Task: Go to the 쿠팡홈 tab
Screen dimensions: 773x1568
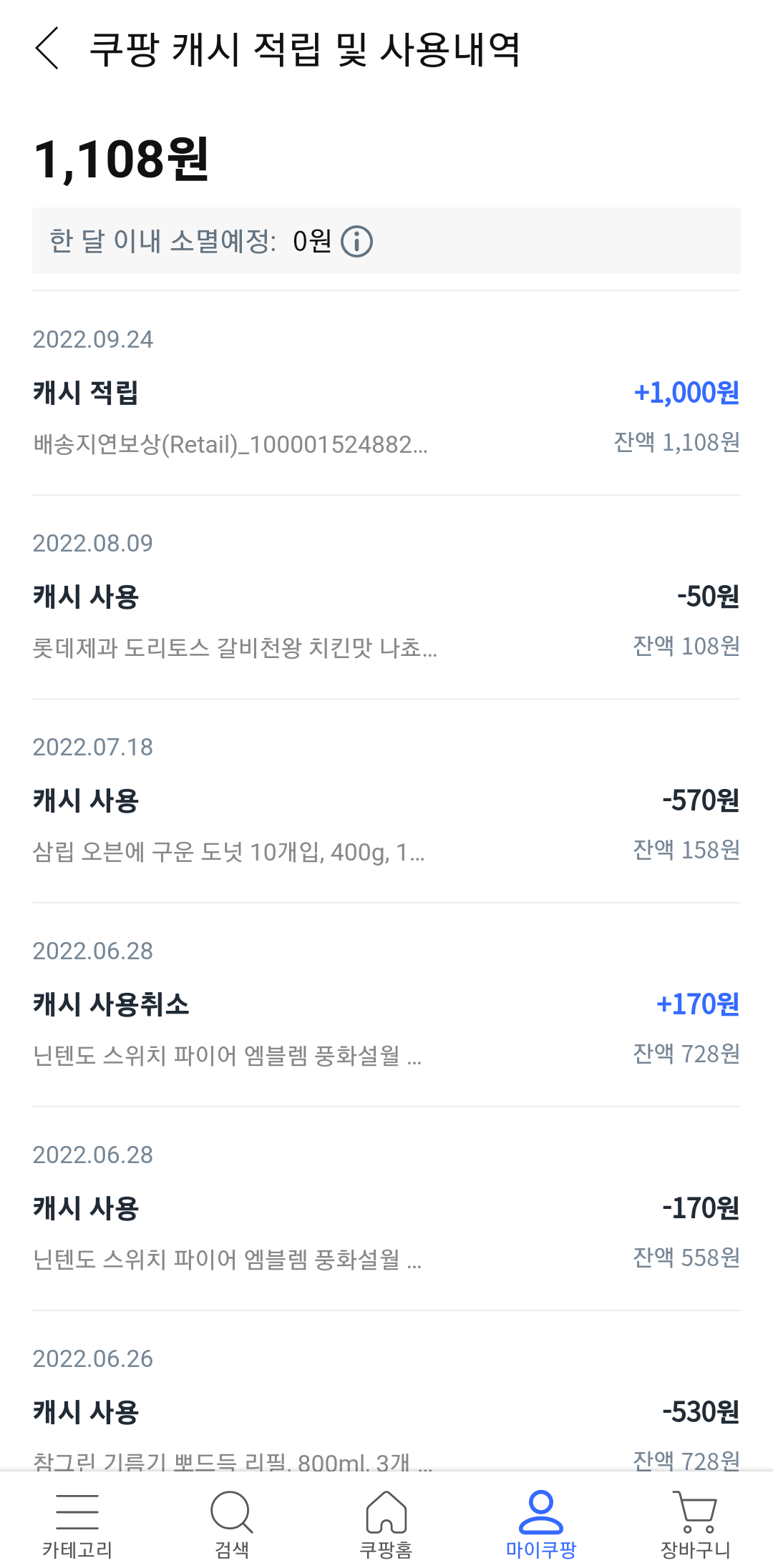Action: (x=386, y=1524)
